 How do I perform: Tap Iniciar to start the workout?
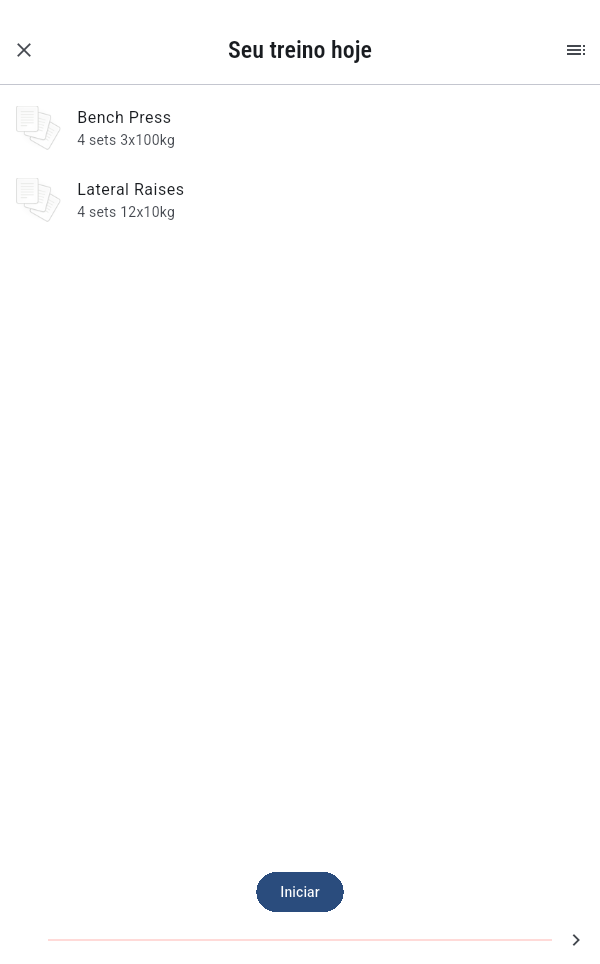coord(300,891)
